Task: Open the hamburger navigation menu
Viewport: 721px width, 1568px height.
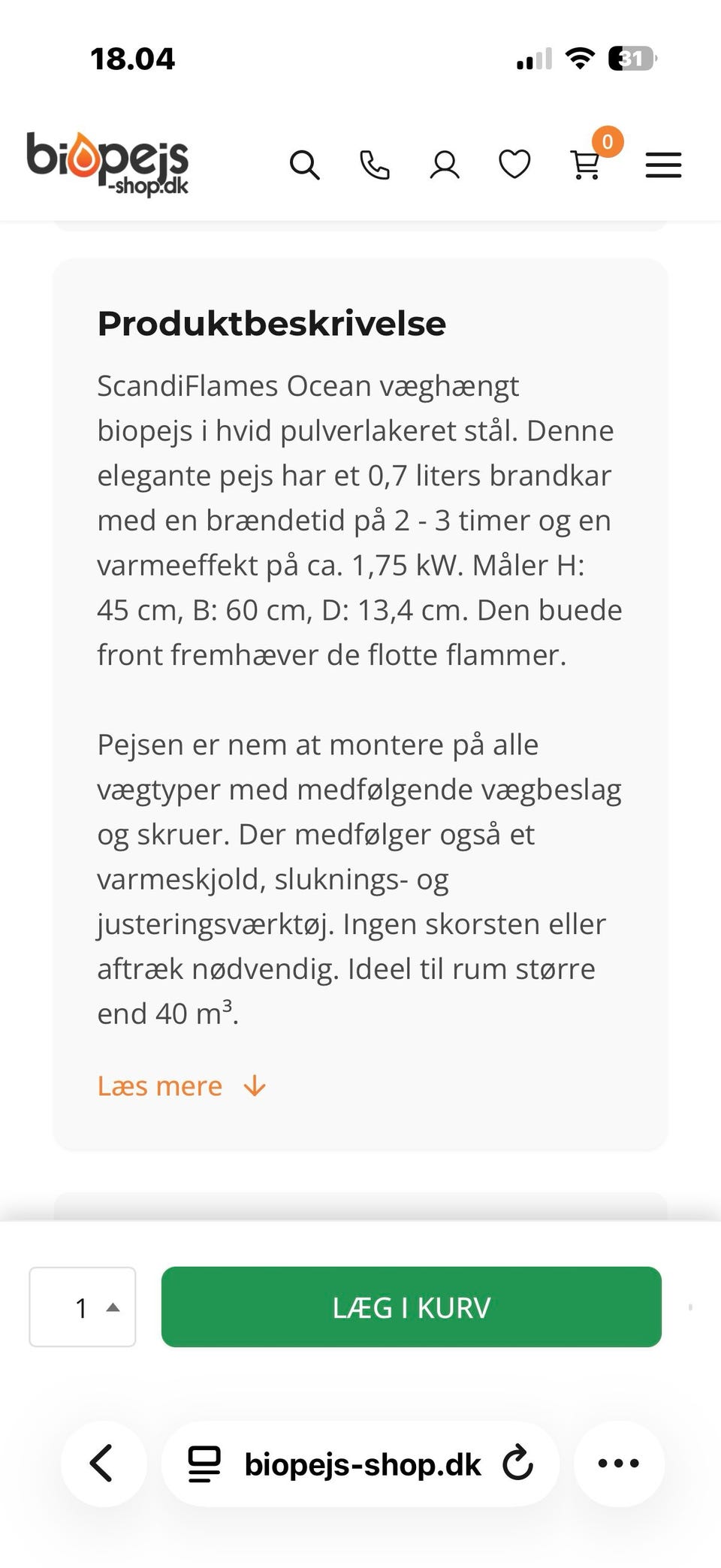Action: pyautogui.click(x=663, y=165)
